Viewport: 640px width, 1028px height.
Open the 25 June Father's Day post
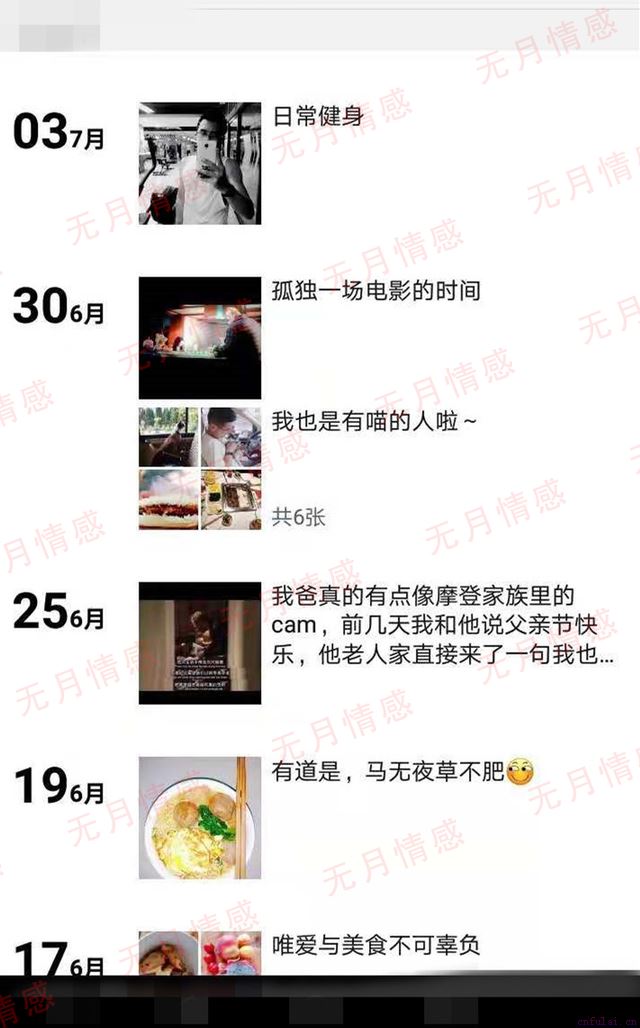199,643
